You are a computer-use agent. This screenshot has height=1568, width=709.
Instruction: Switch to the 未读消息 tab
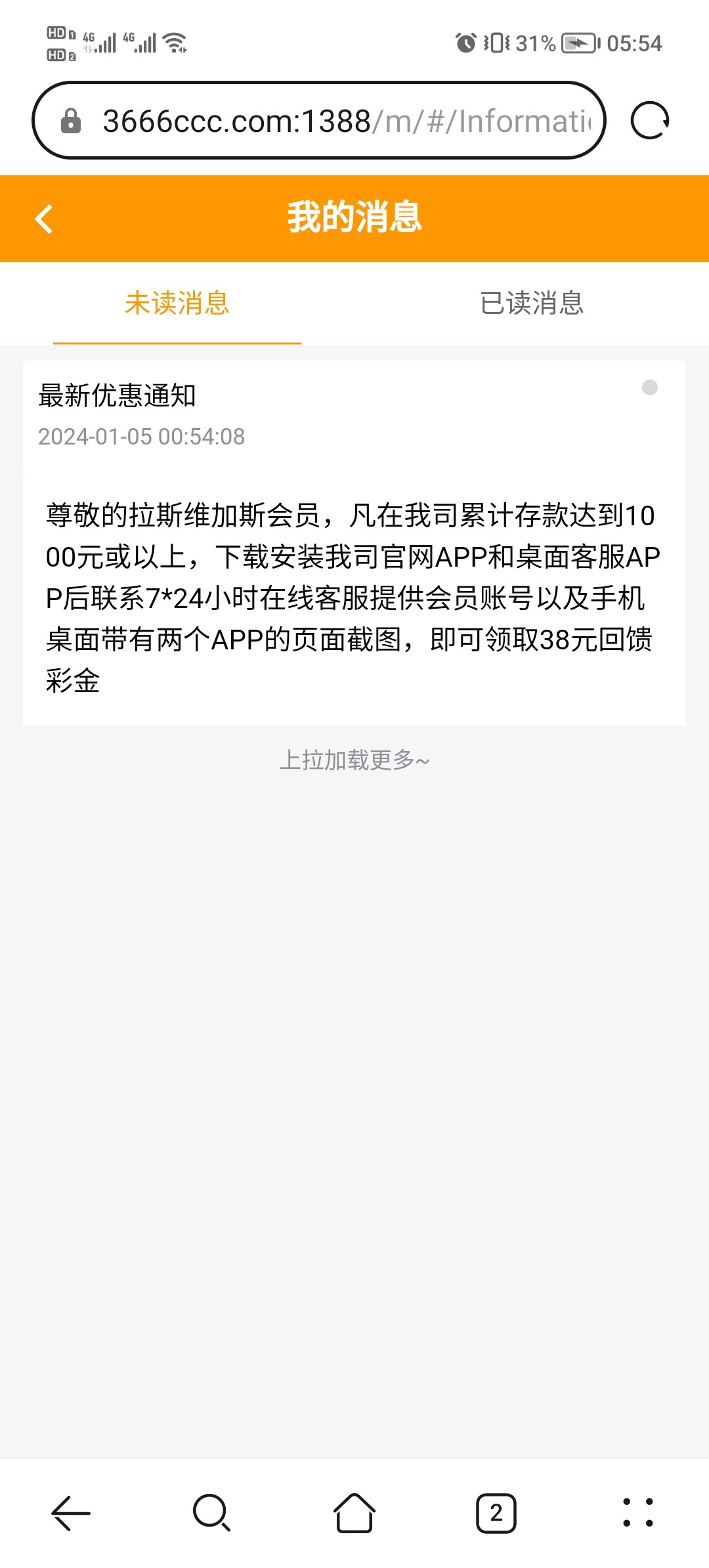(177, 303)
